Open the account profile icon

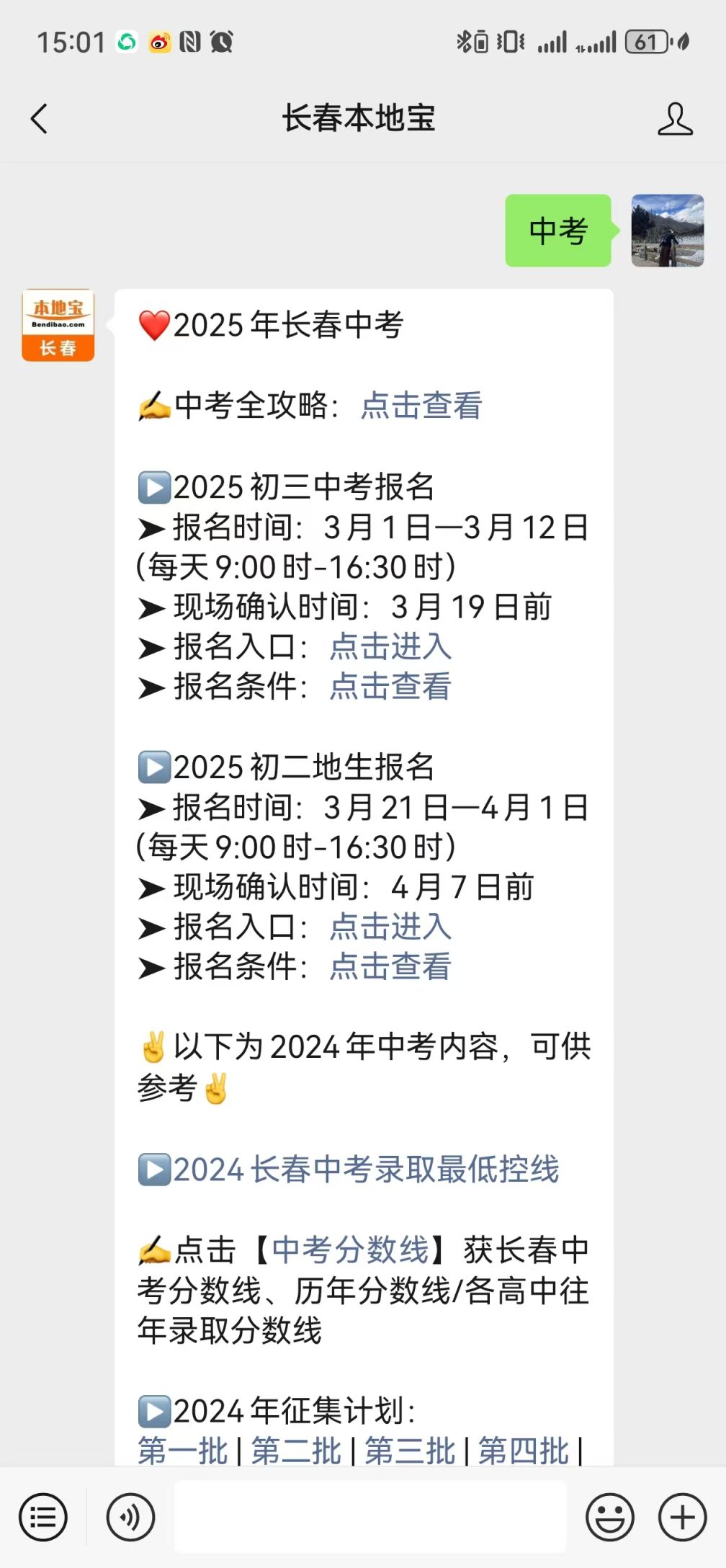coord(675,119)
